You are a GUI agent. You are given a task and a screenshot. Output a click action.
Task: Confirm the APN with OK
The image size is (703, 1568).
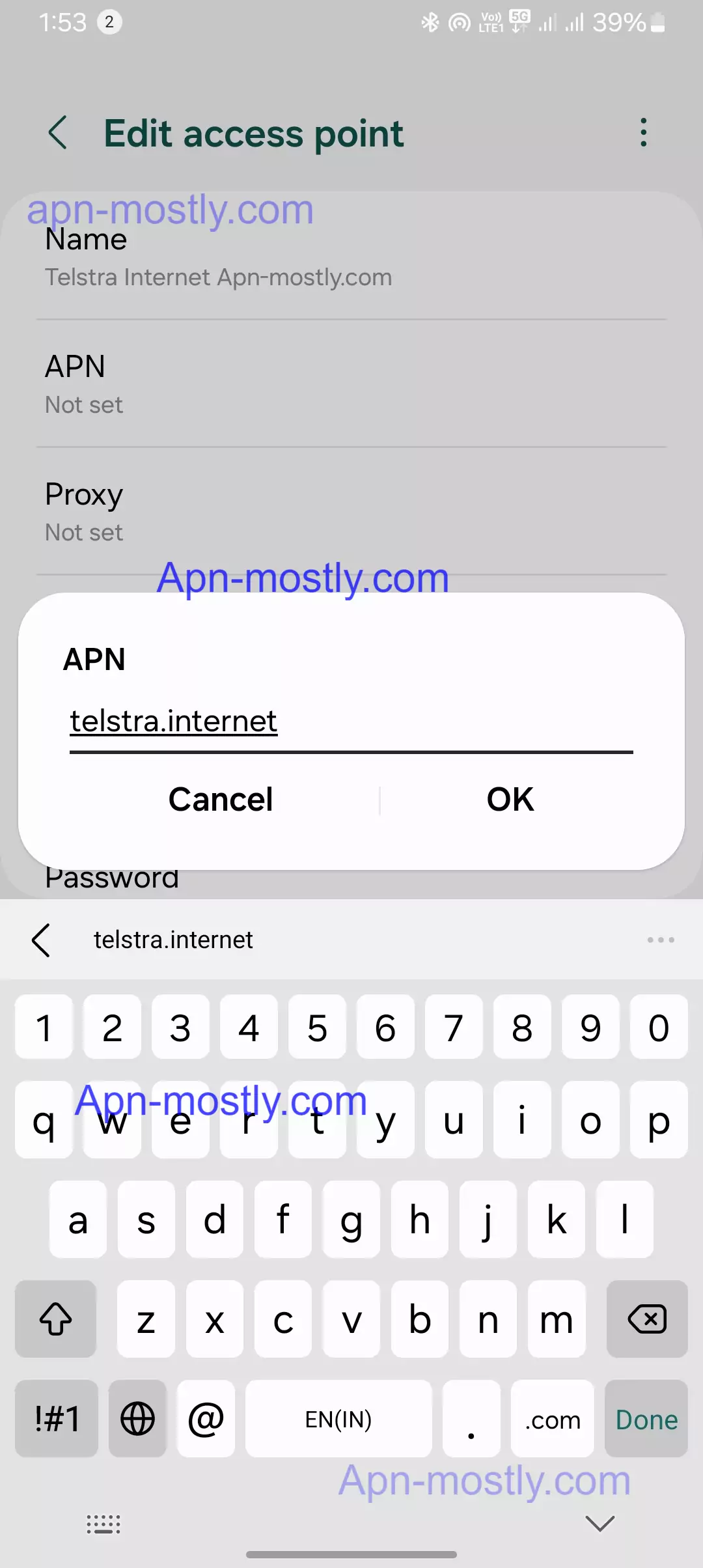510,800
